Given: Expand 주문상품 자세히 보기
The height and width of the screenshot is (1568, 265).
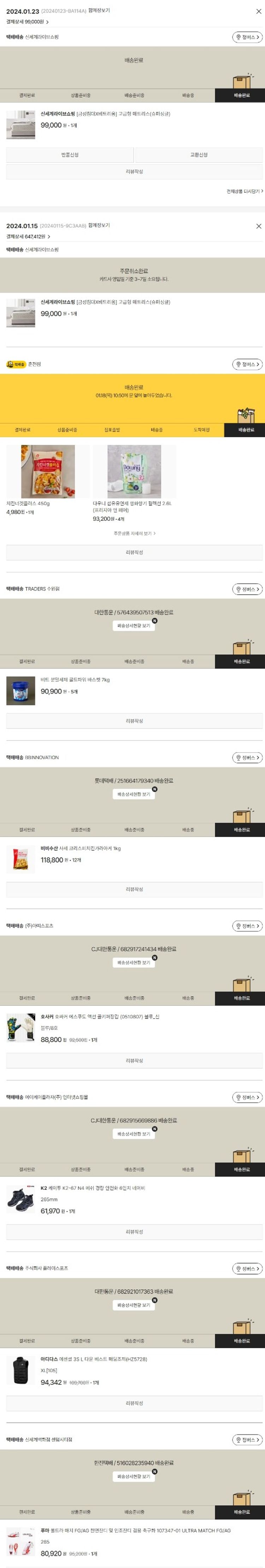Looking at the screenshot, I should pyautogui.click(x=134, y=533).
